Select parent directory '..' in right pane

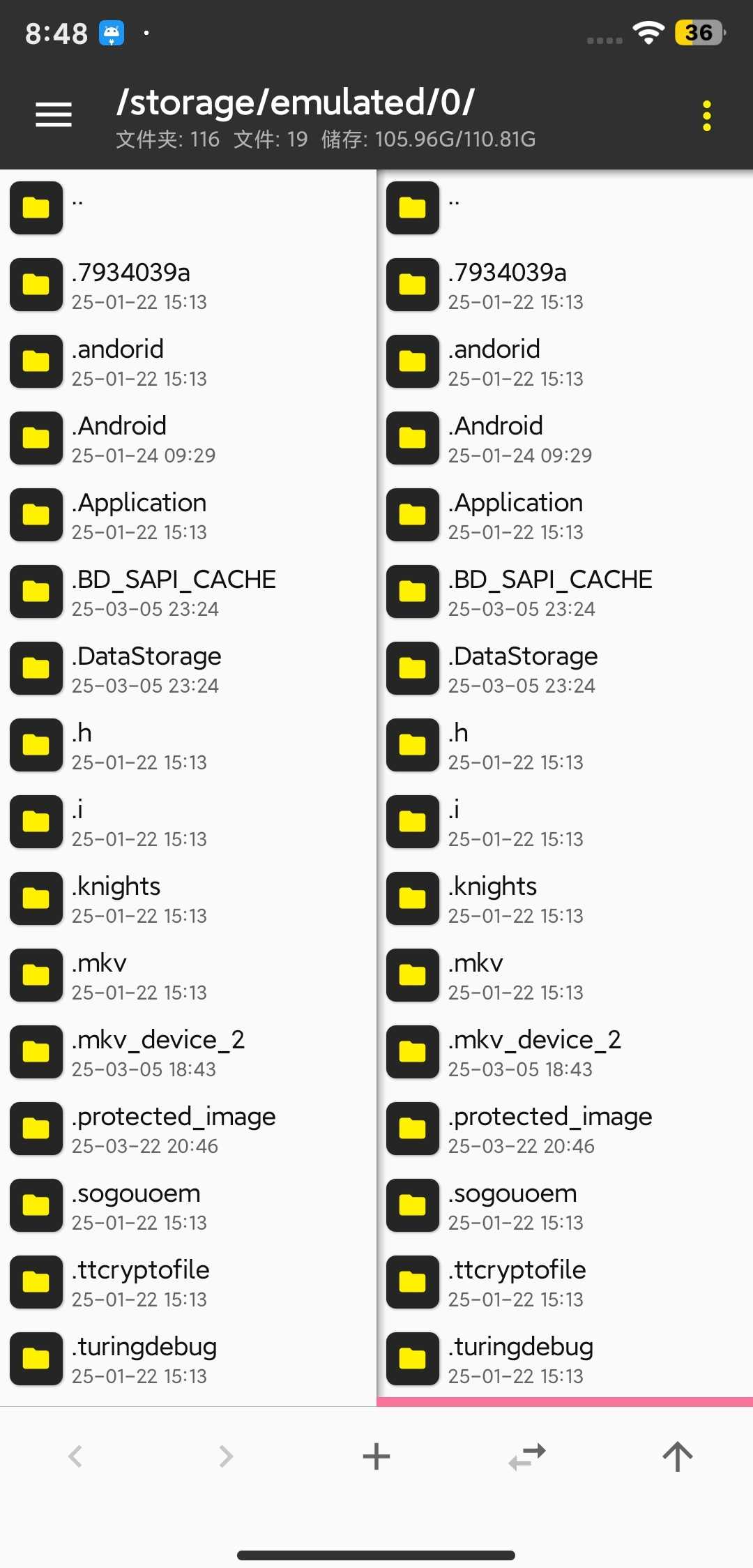coord(565,208)
